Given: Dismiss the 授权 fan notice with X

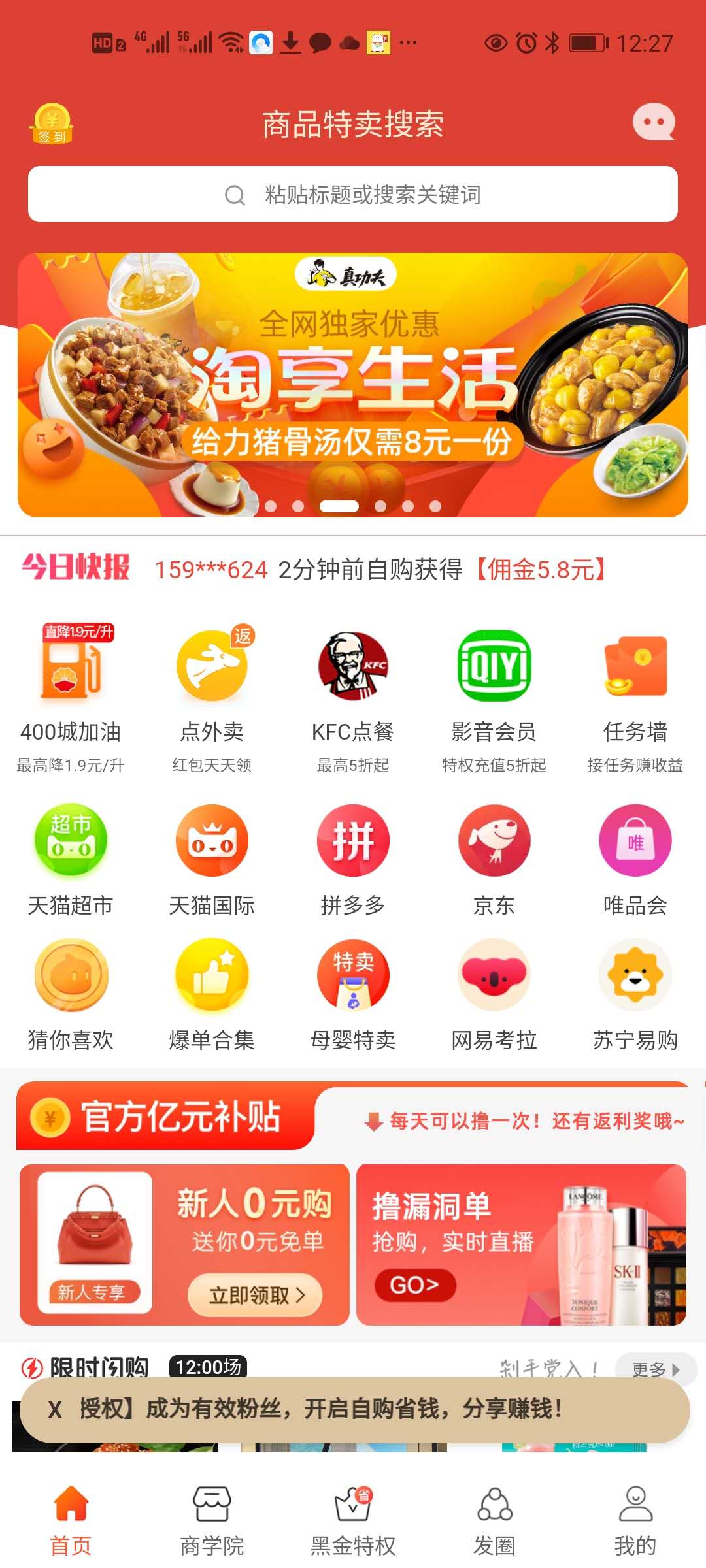Looking at the screenshot, I should pos(55,1409).
